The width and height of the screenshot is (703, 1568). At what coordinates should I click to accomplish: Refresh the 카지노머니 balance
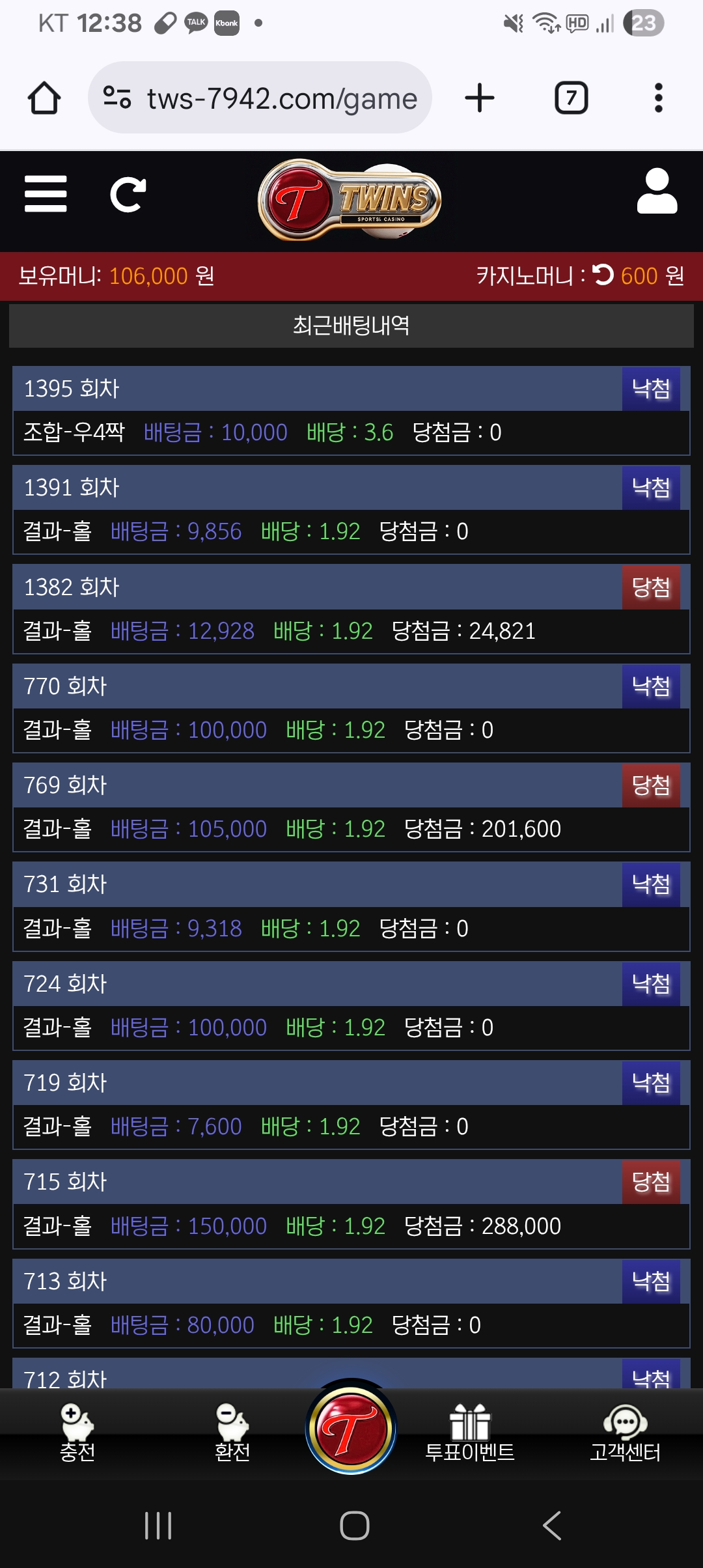point(603,275)
